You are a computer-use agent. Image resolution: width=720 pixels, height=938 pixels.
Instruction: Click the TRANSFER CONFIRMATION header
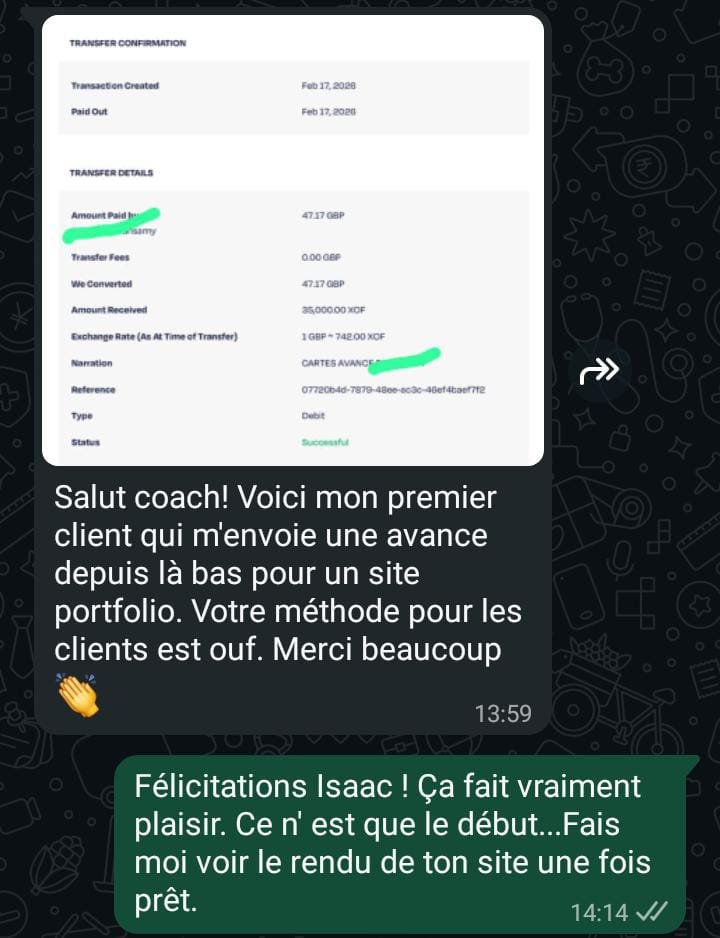coord(126,43)
